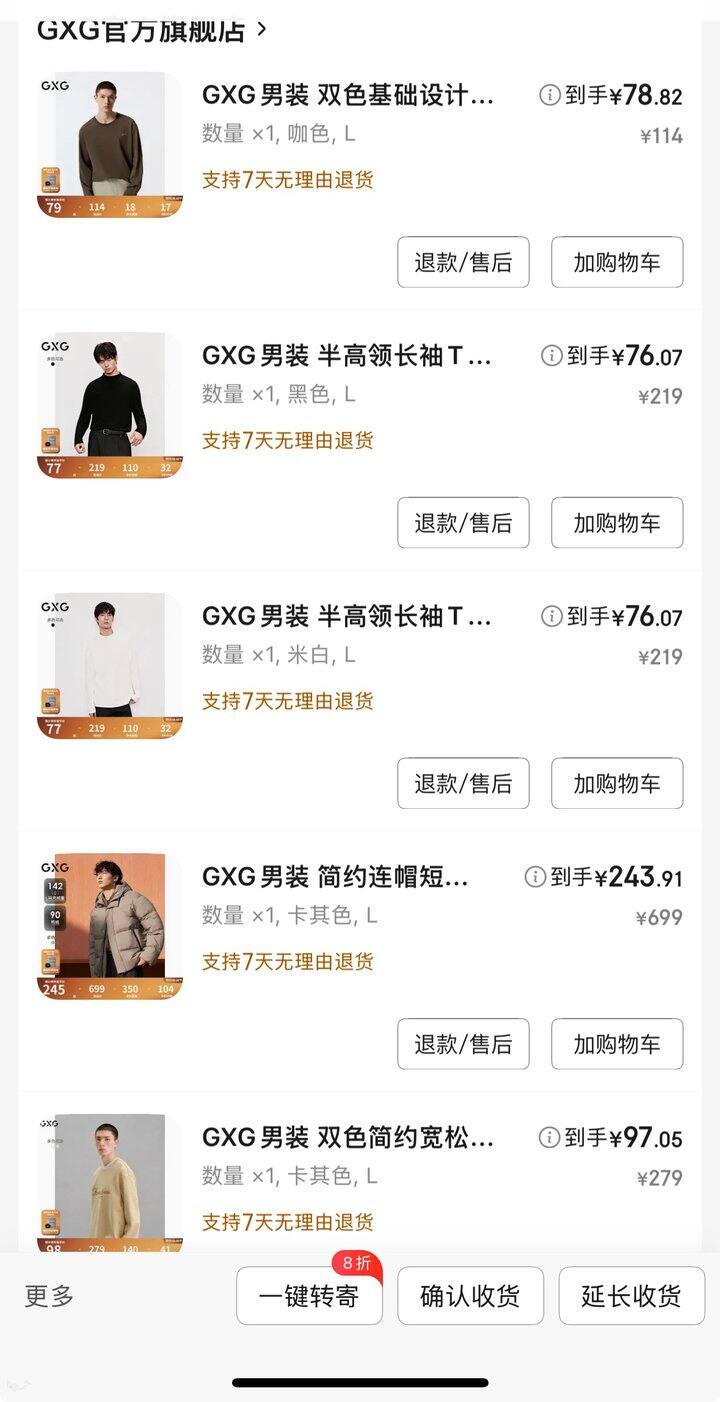The width and height of the screenshot is (720, 1402).
Task: Request 退款/售后 for the 黑色 半高领长袖 item
Action: (x=463, y=523)
